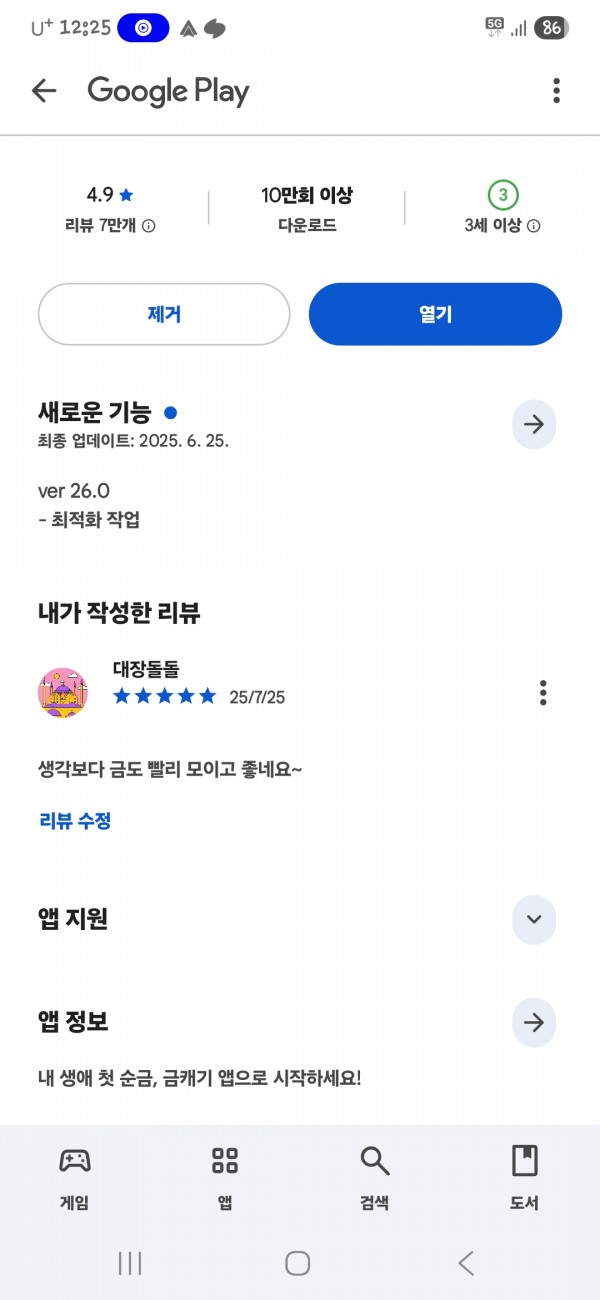The height and width of the screenshot is (1300, 600).
Task: Open the 새로운 기능 details arrow
Action: [x=534, y=424]
